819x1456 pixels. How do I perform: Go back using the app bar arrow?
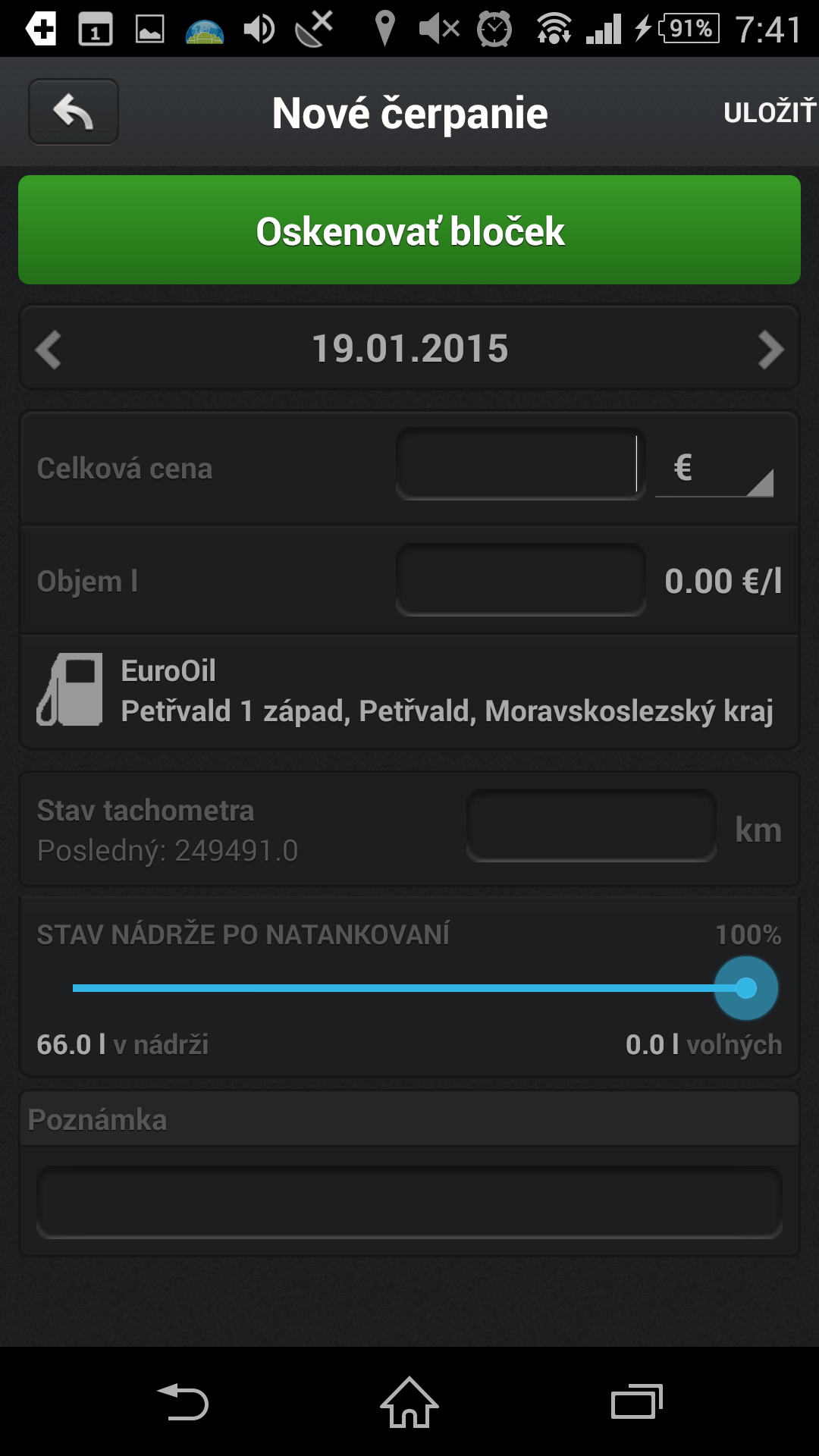point(74,112)
